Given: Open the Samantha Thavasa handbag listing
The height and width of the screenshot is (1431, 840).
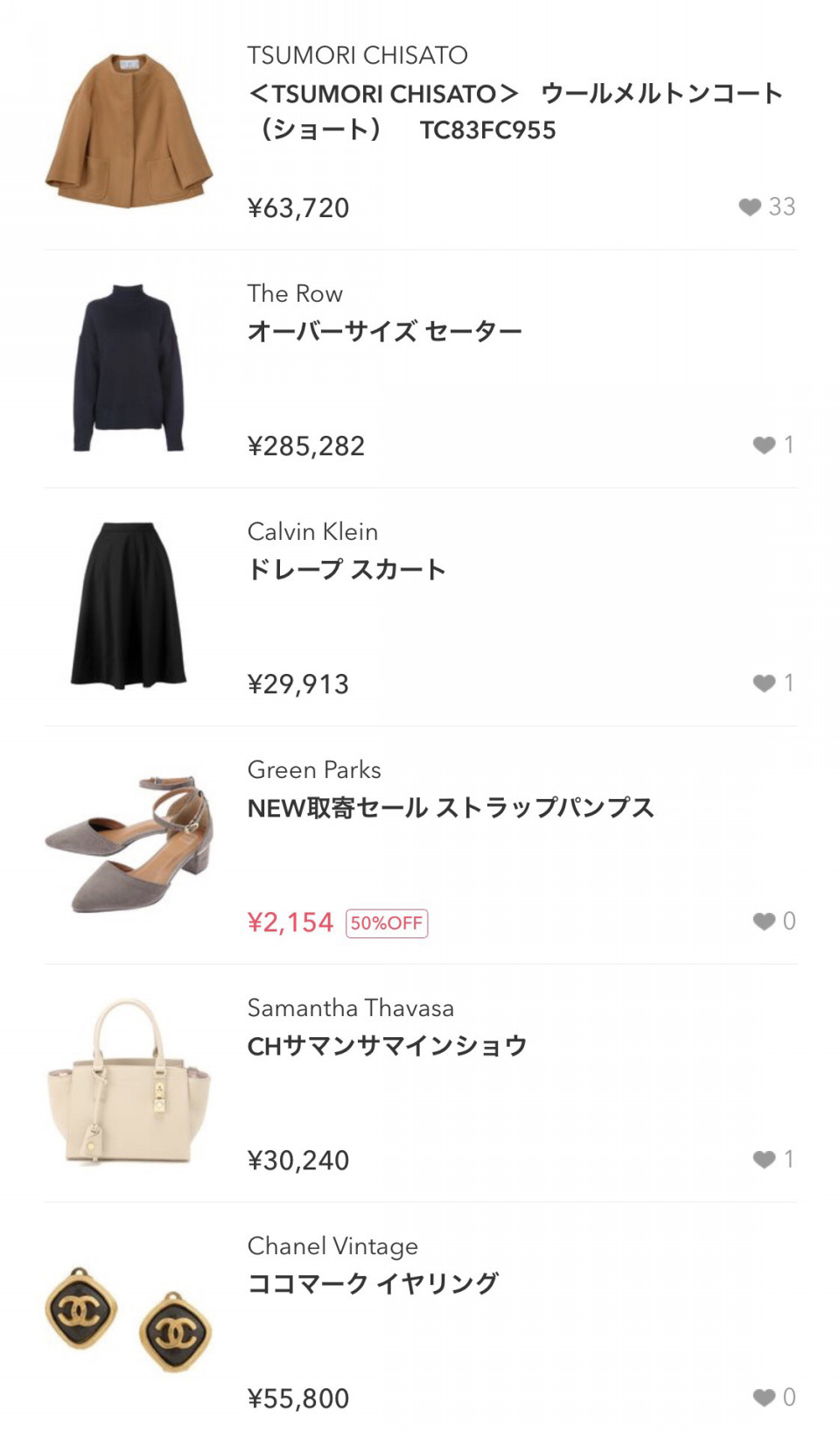Looking at the screenshot, I should point(420,1084).
